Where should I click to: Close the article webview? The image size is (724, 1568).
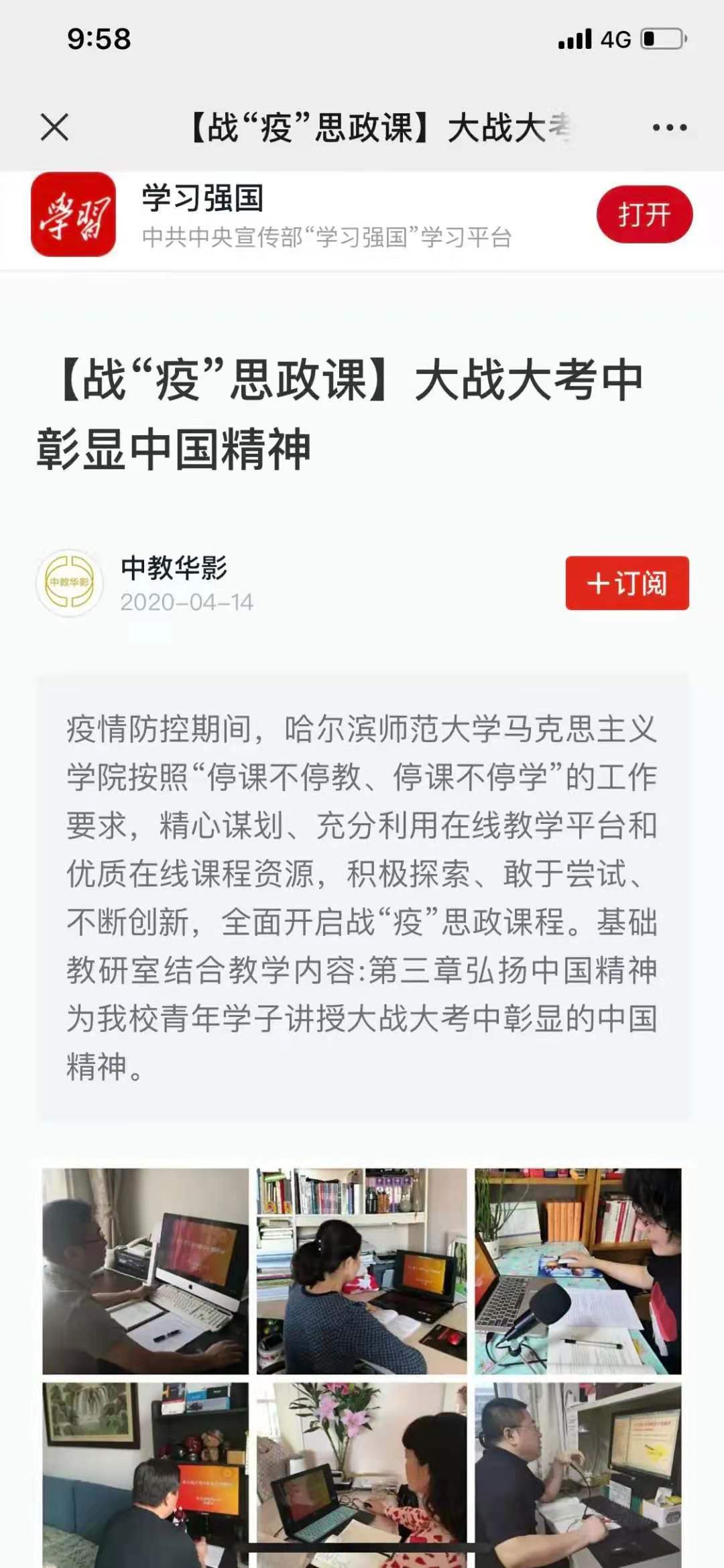coord(54,127)
